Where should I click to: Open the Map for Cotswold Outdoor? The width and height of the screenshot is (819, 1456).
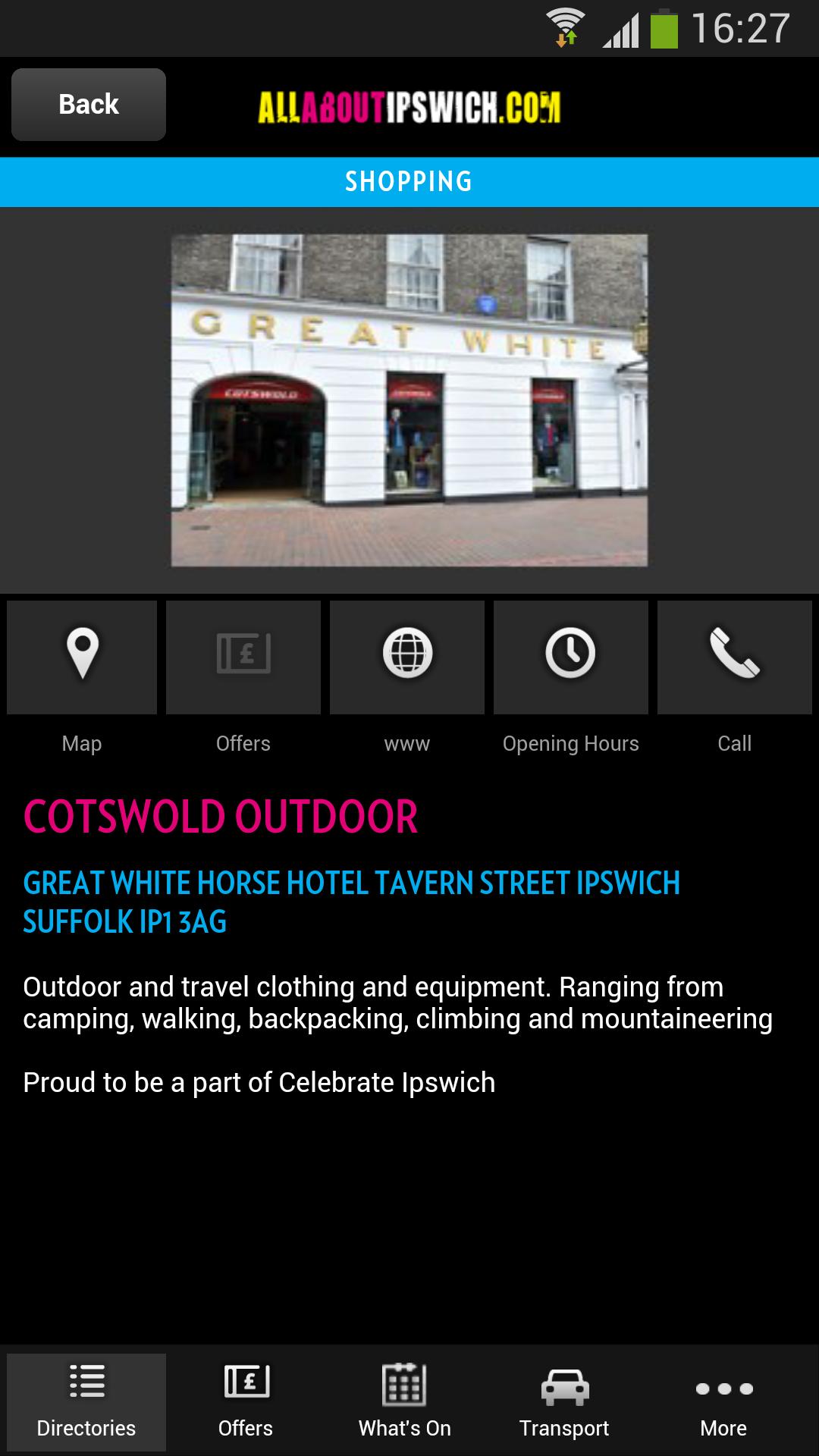point(82,657)
